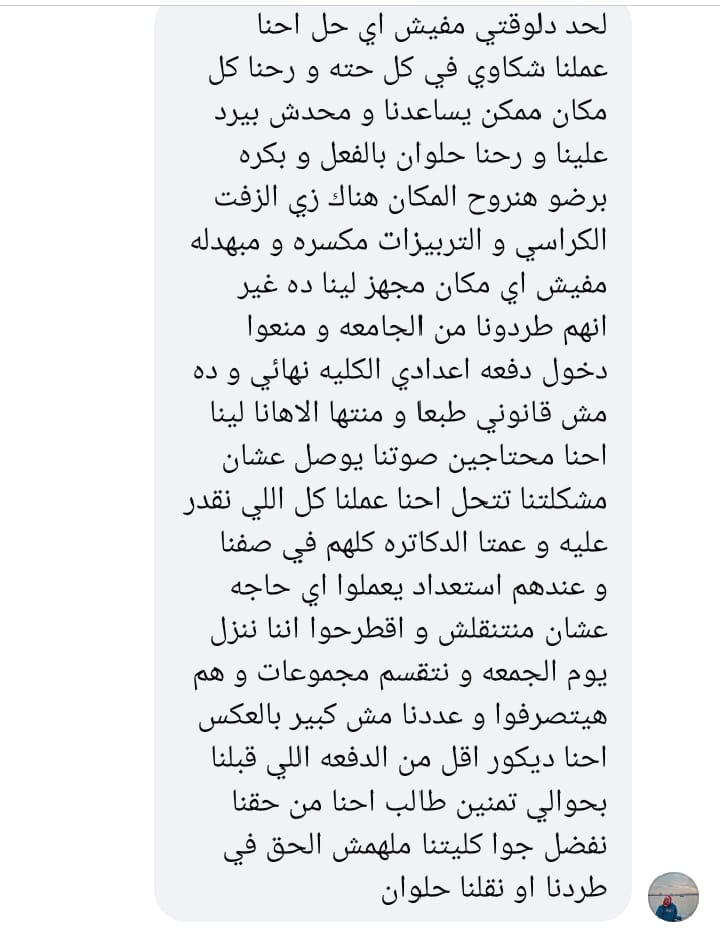This screenshot has height=930, width=720.
Task: Open the message sender's profile picture
Action: [672, 895]
